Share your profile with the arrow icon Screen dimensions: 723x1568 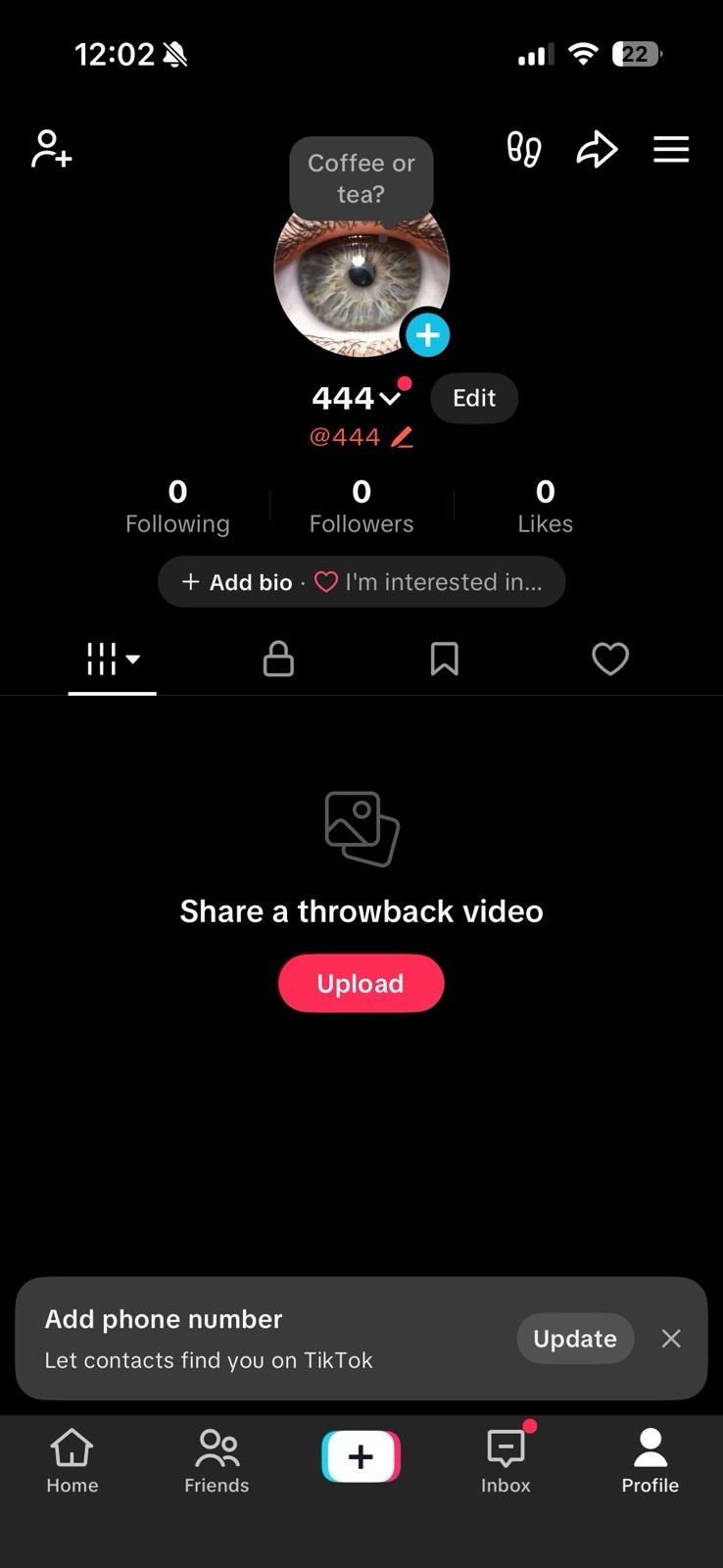point(597,149)
